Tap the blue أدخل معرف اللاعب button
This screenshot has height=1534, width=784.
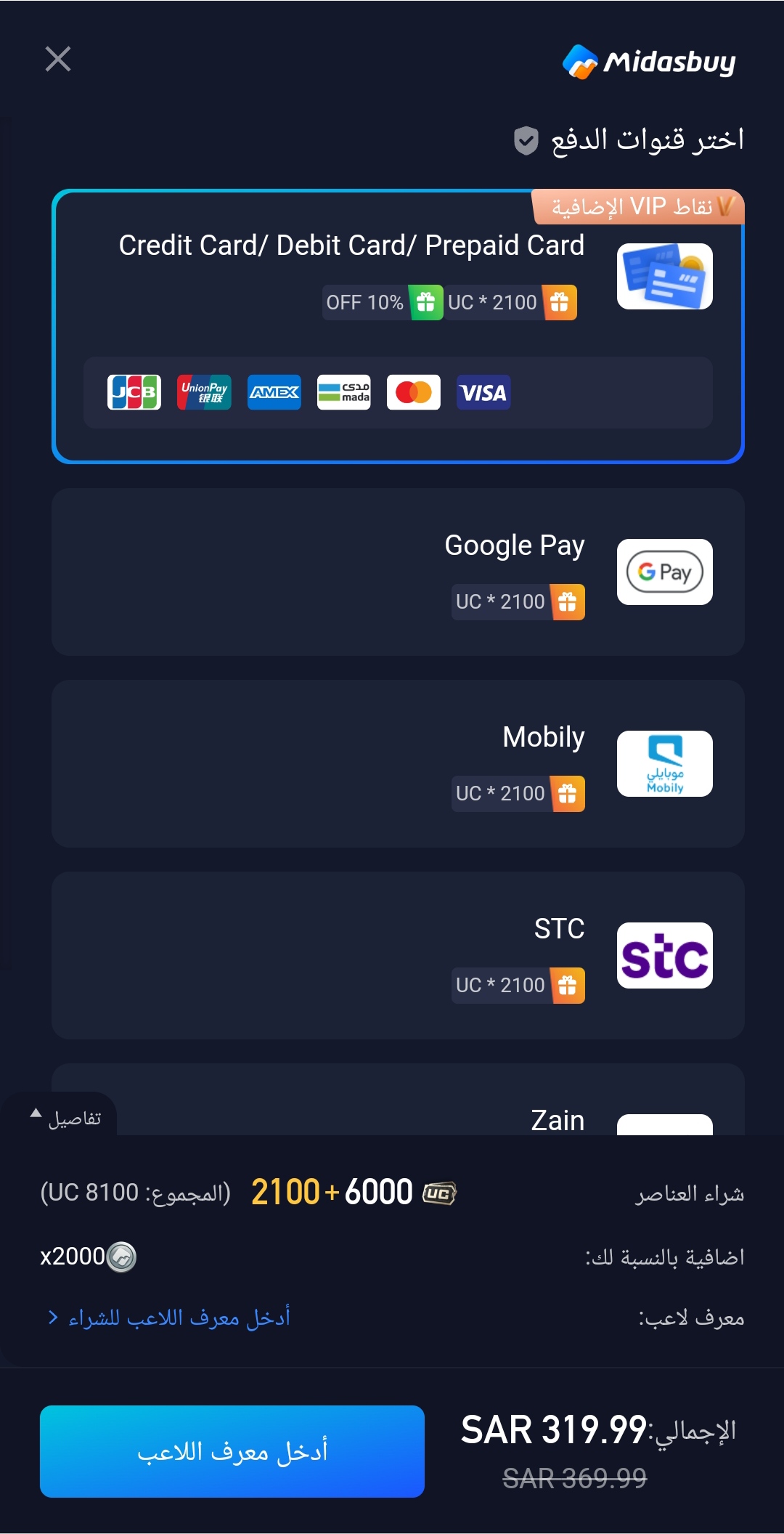click(232, 1451)
